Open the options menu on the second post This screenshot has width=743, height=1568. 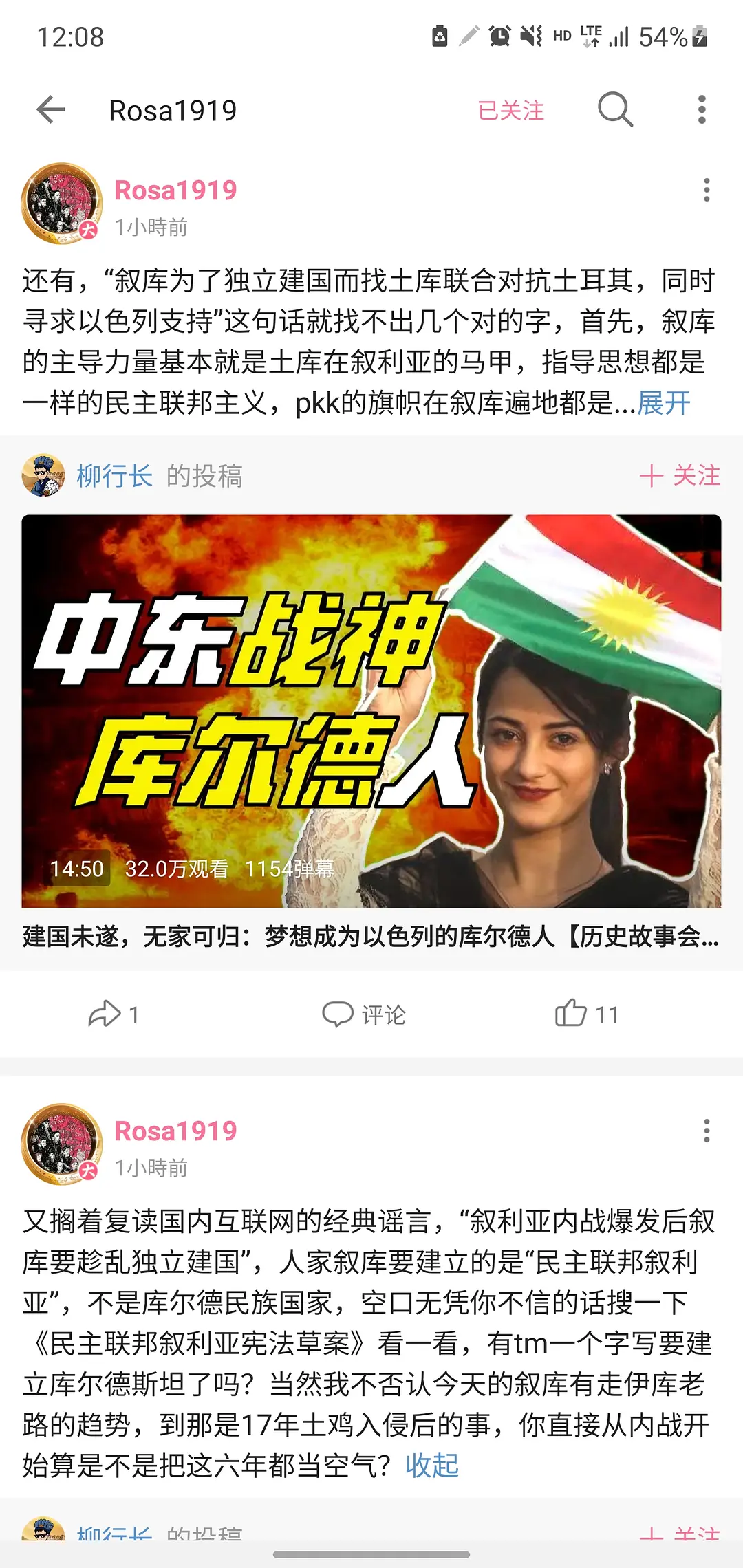click(706, 1131)
